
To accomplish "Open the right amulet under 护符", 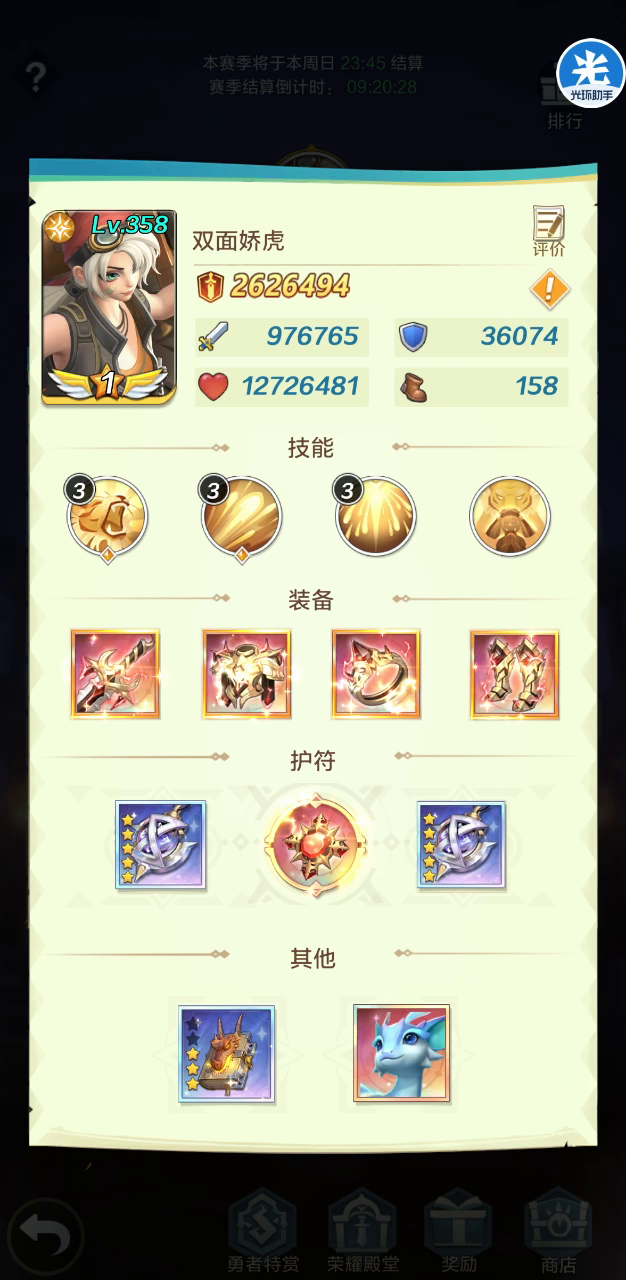I will 461,845.
